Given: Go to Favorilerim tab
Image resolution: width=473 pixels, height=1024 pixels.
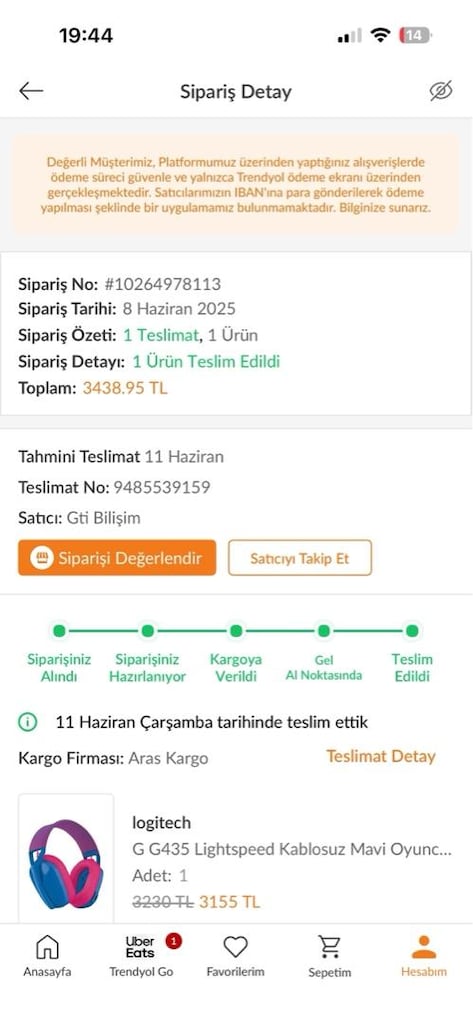Looking at the screenshot, I should (x=235, y=955).
